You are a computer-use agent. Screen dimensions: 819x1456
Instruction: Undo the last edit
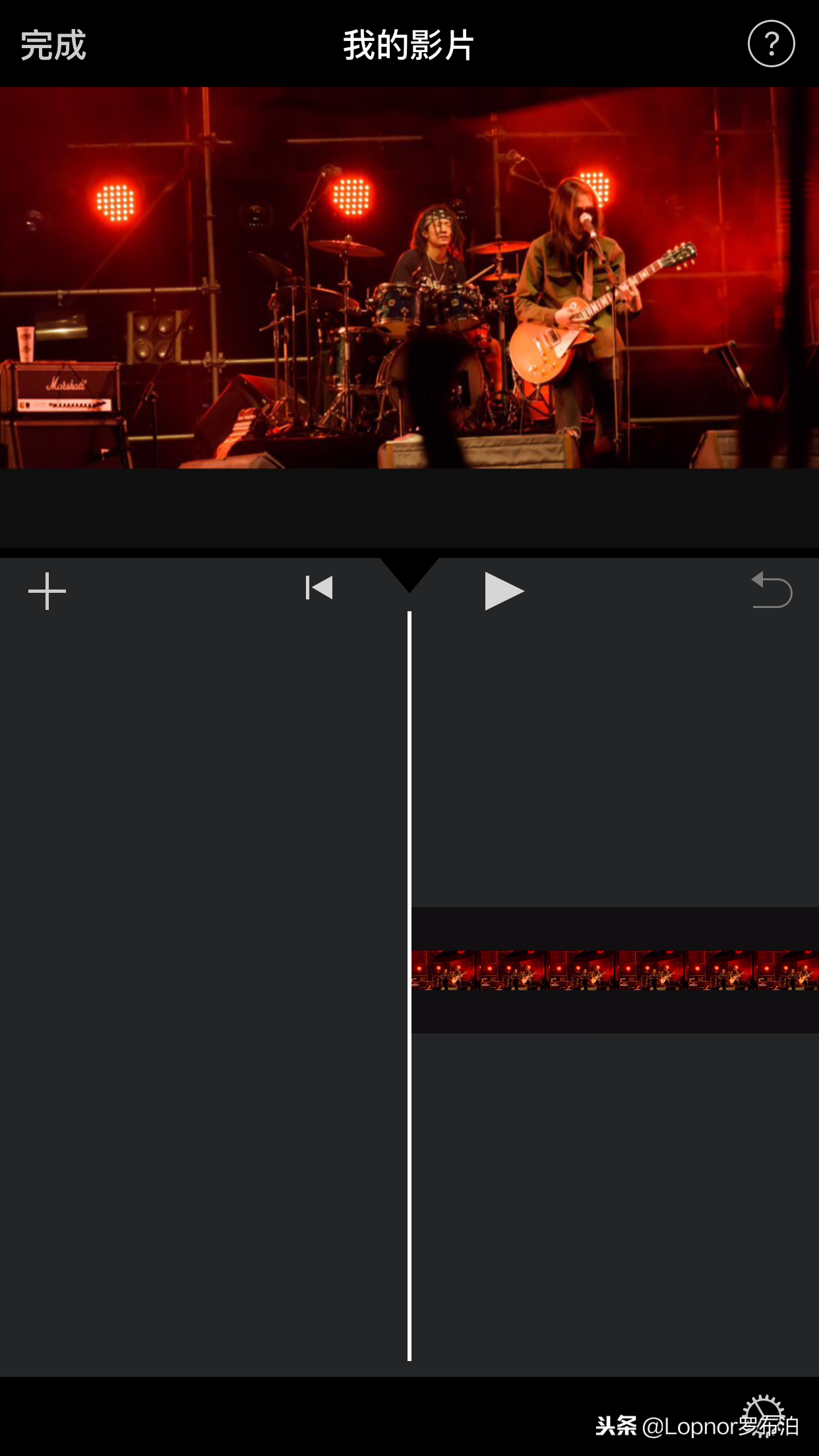772,590
